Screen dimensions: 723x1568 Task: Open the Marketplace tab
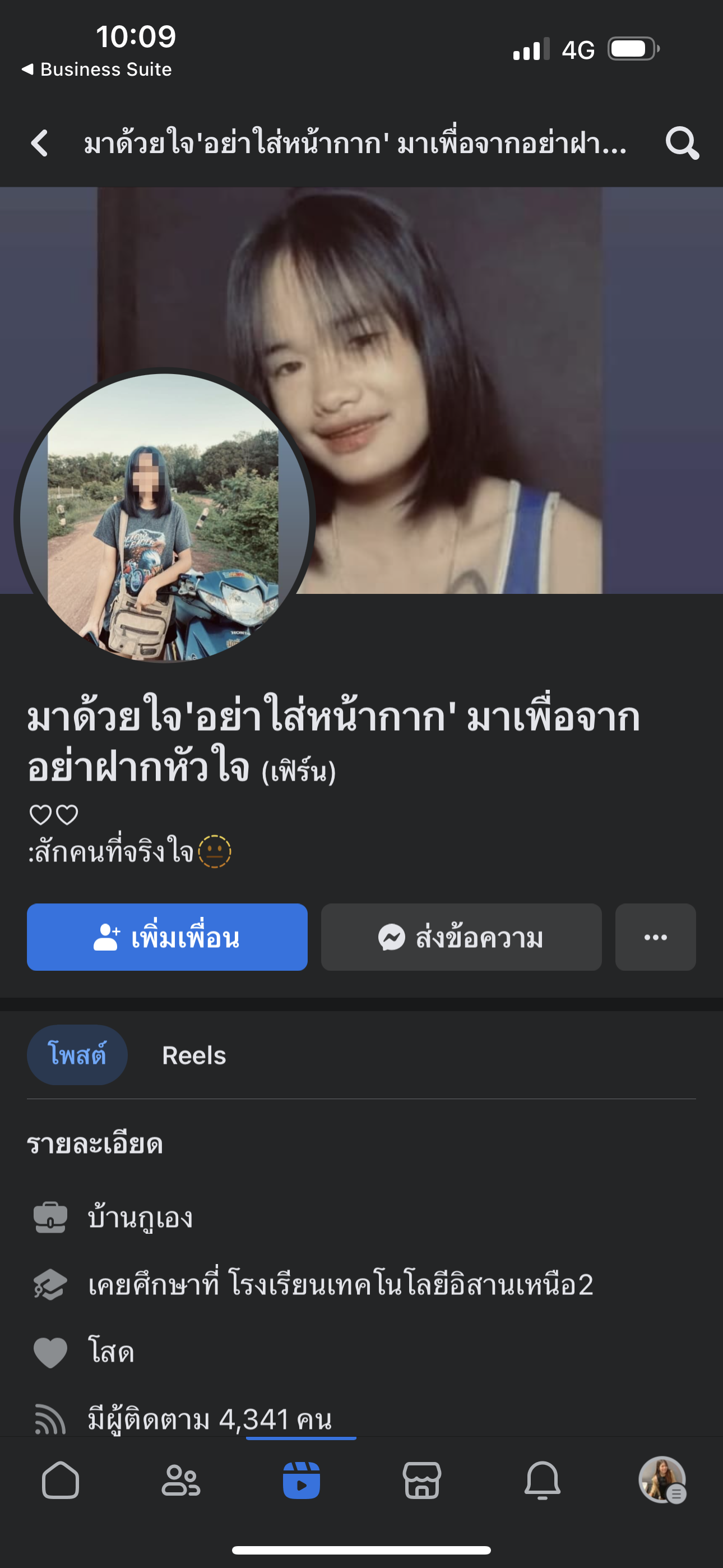[x=421, y=1481]
